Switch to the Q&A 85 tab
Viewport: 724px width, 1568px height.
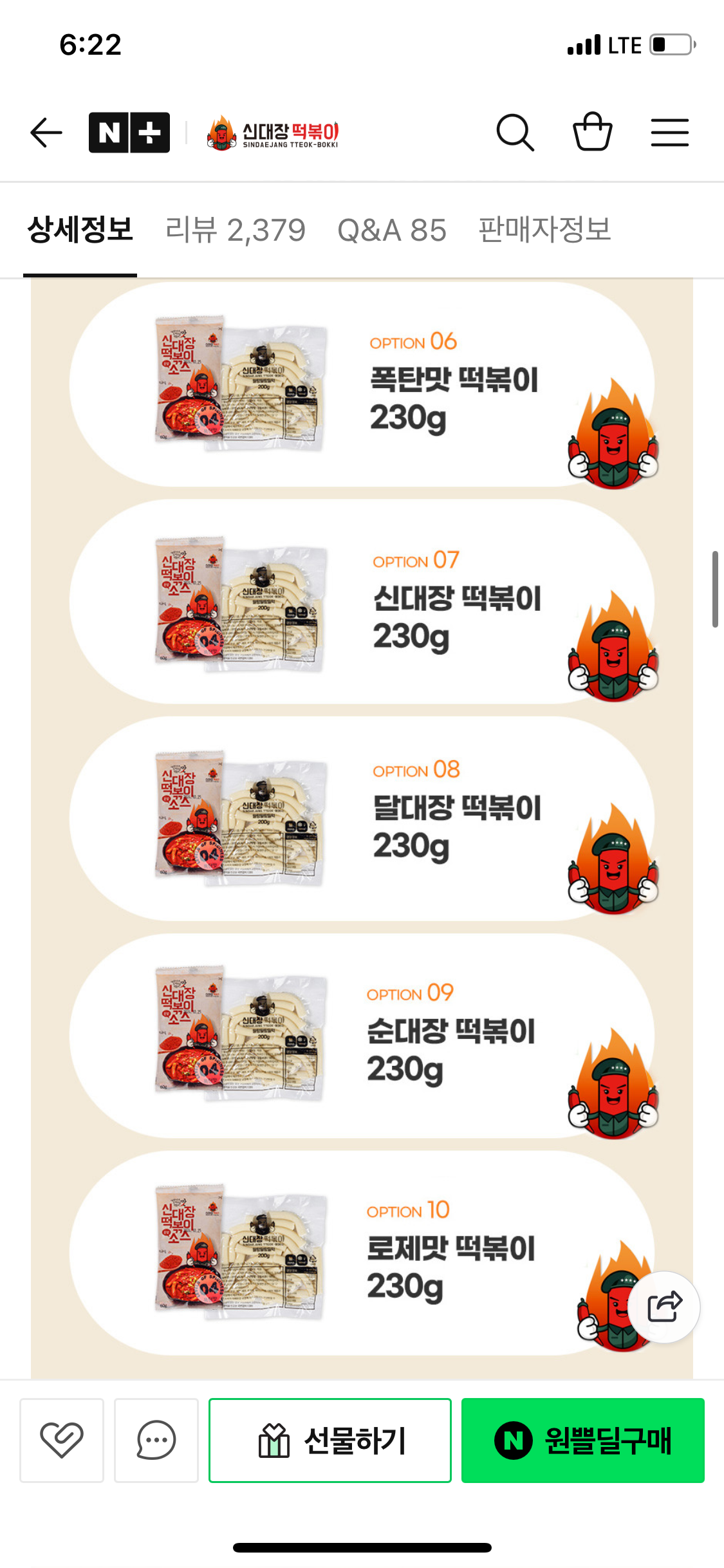click(x=391, y=230)
